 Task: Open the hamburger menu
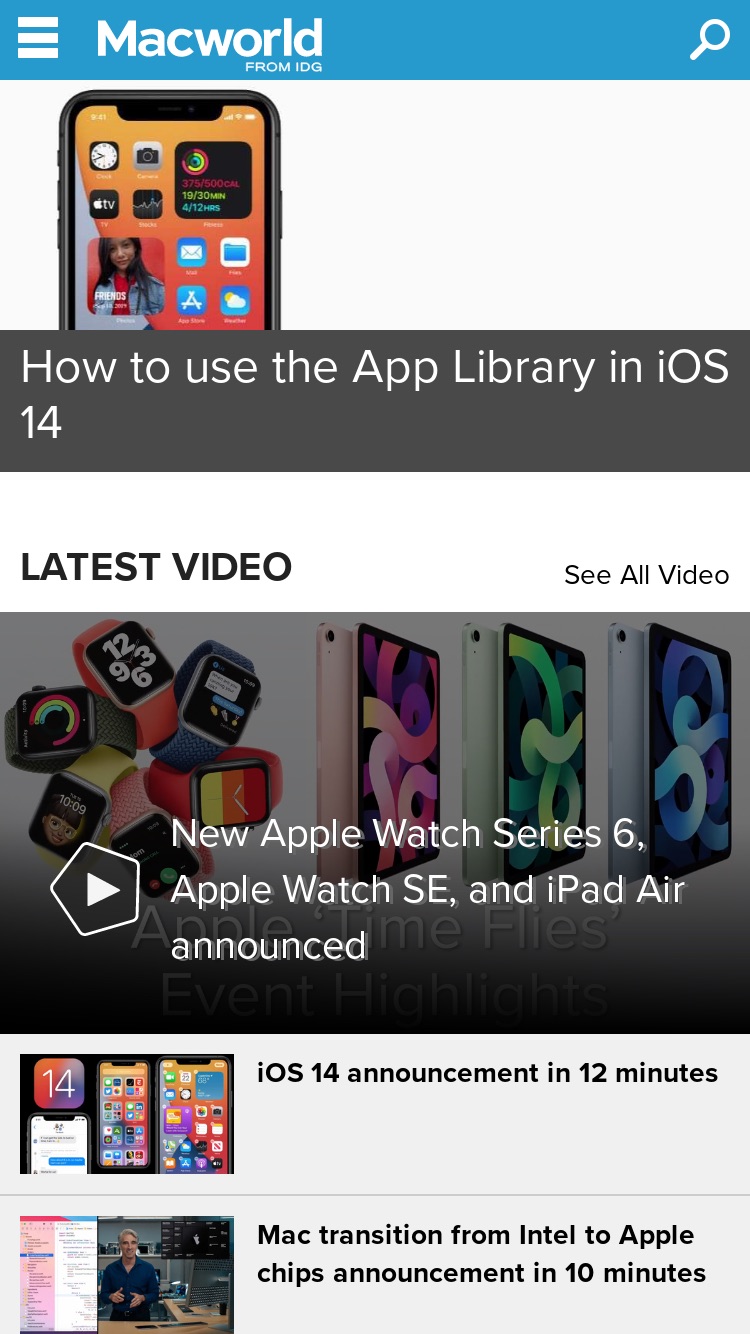pyautogui.click(x=38, y=39)
